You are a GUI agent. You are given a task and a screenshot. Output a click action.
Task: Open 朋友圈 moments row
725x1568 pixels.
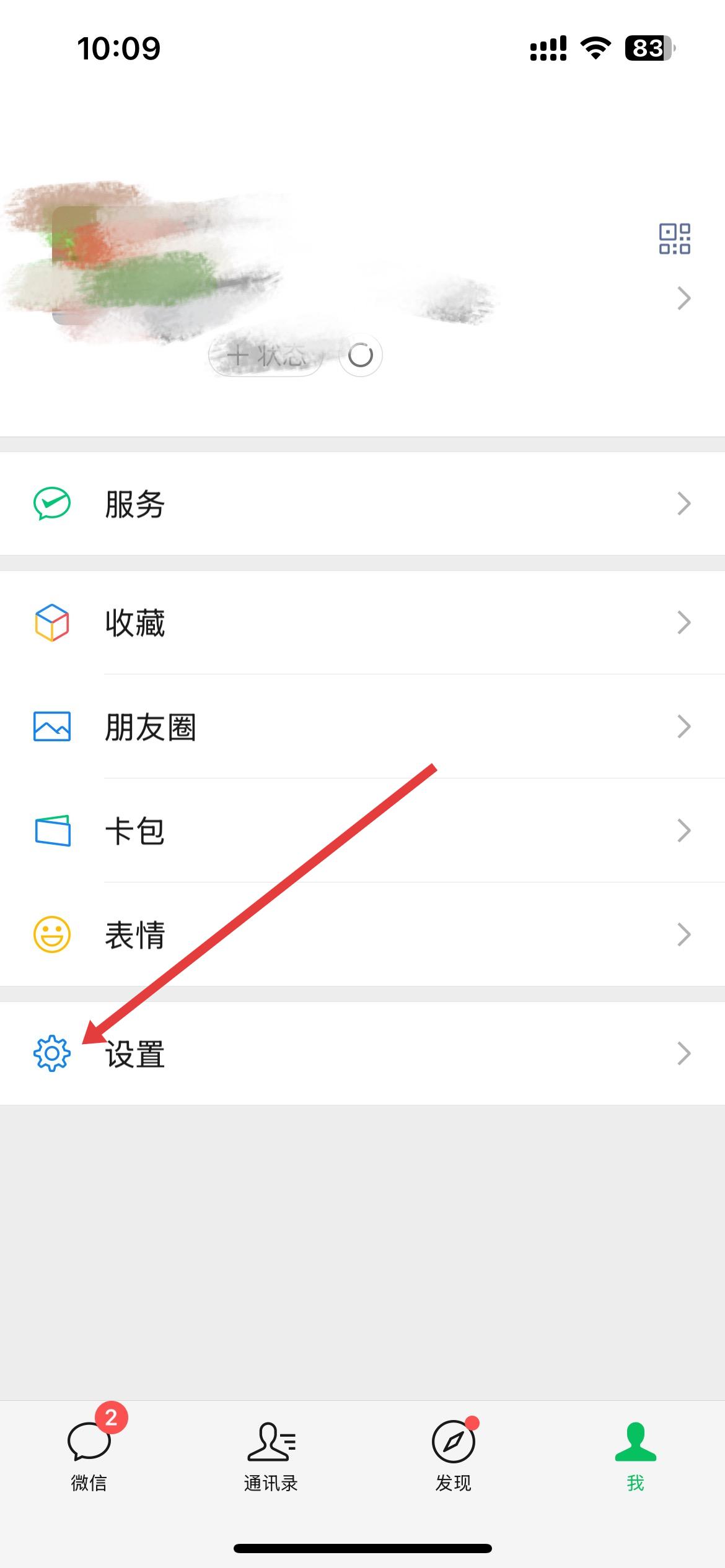coord(362,726)
